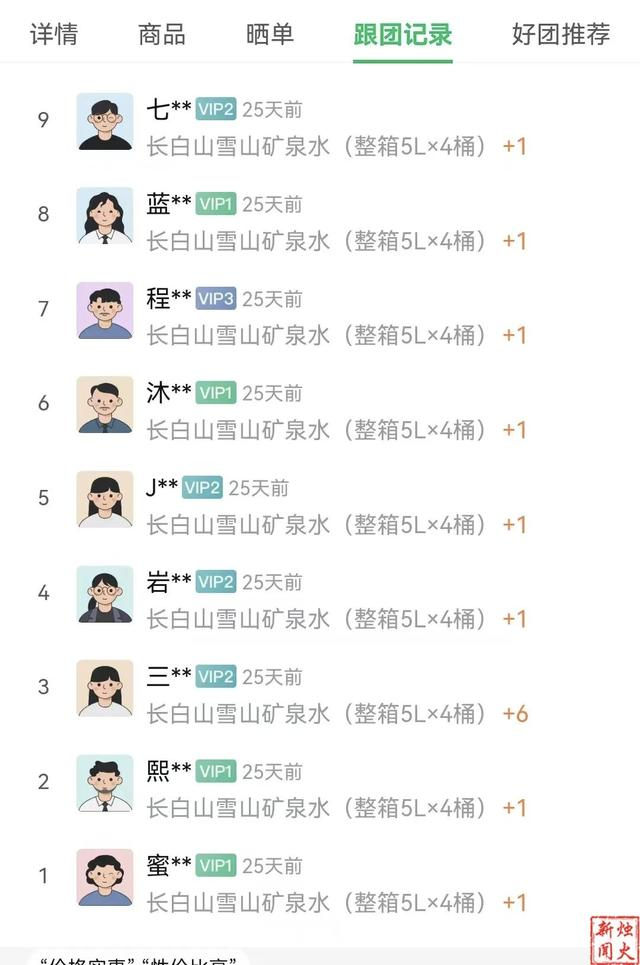Go to the 晒单 tab
Screen dimensions: 640x965
(x=270, y=34)
